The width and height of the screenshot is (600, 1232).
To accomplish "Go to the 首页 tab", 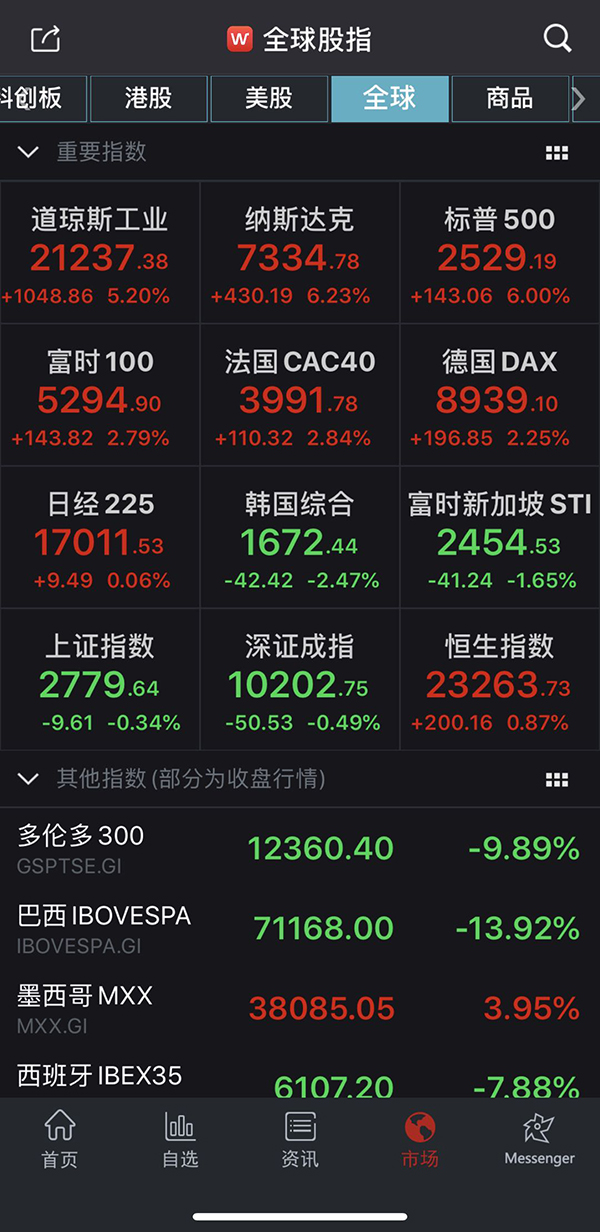I will [x=60, y=1139].
